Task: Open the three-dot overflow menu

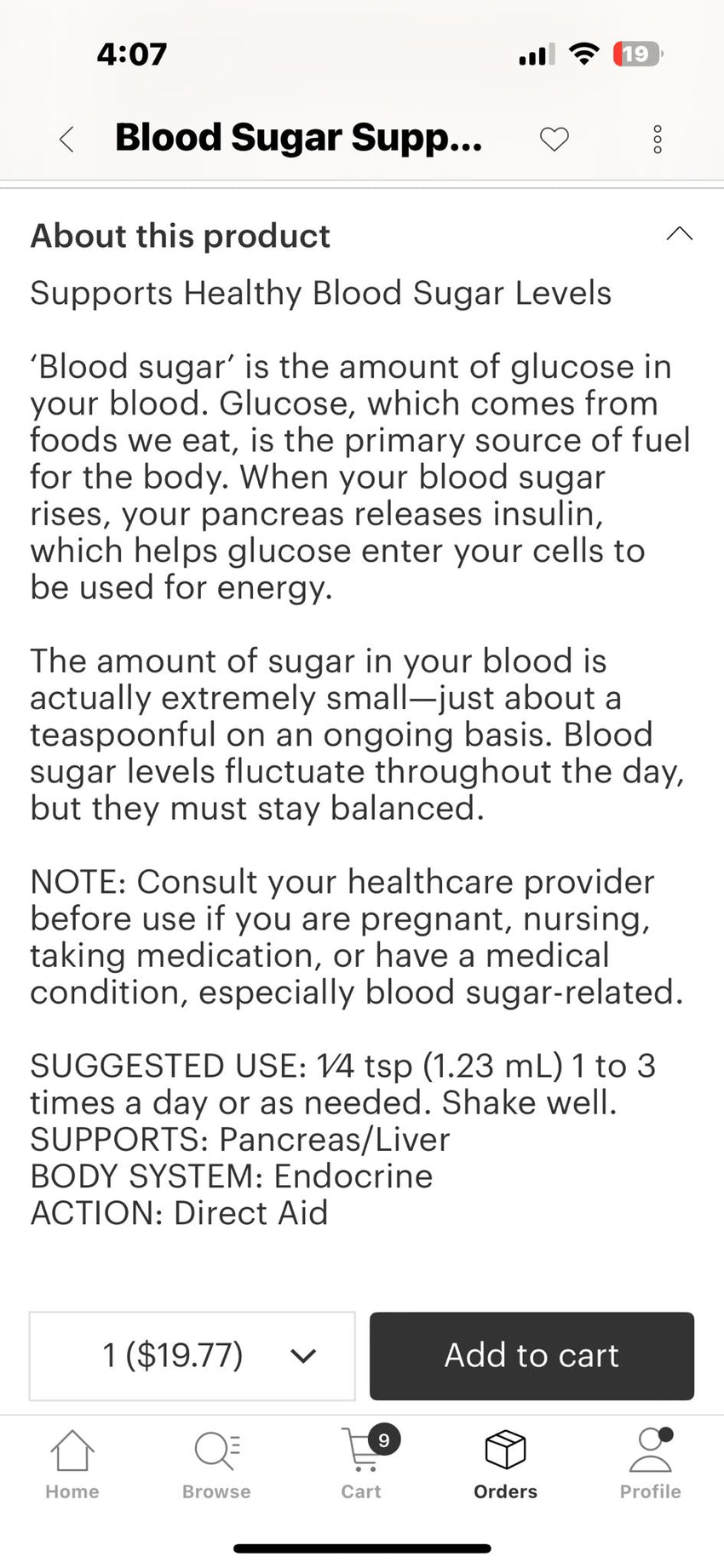Action: point(657,139)
